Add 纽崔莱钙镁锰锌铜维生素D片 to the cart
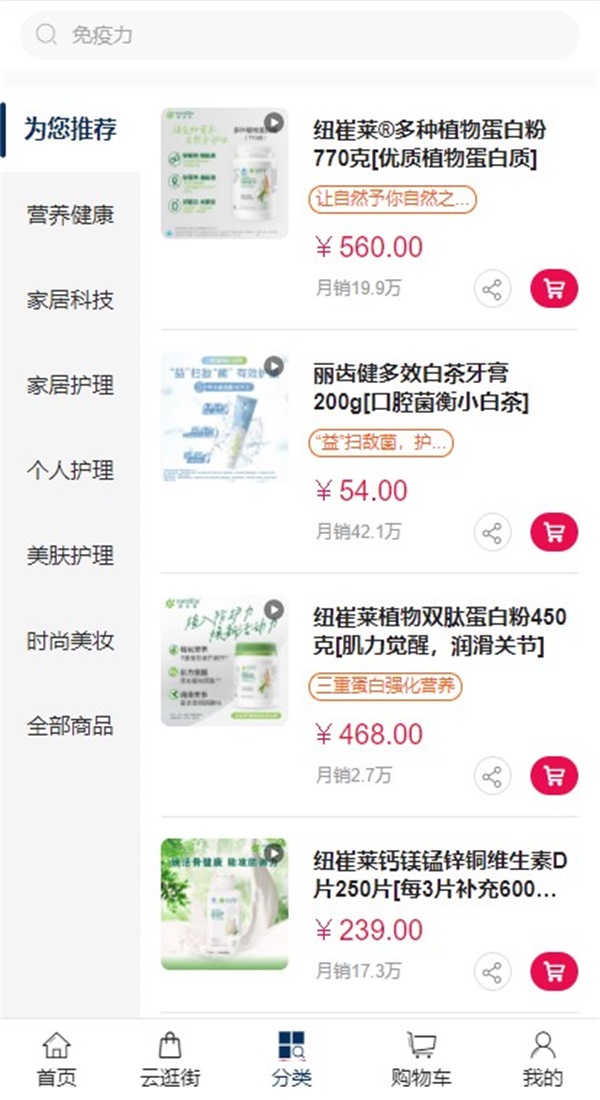 click(x=554, y=971)
